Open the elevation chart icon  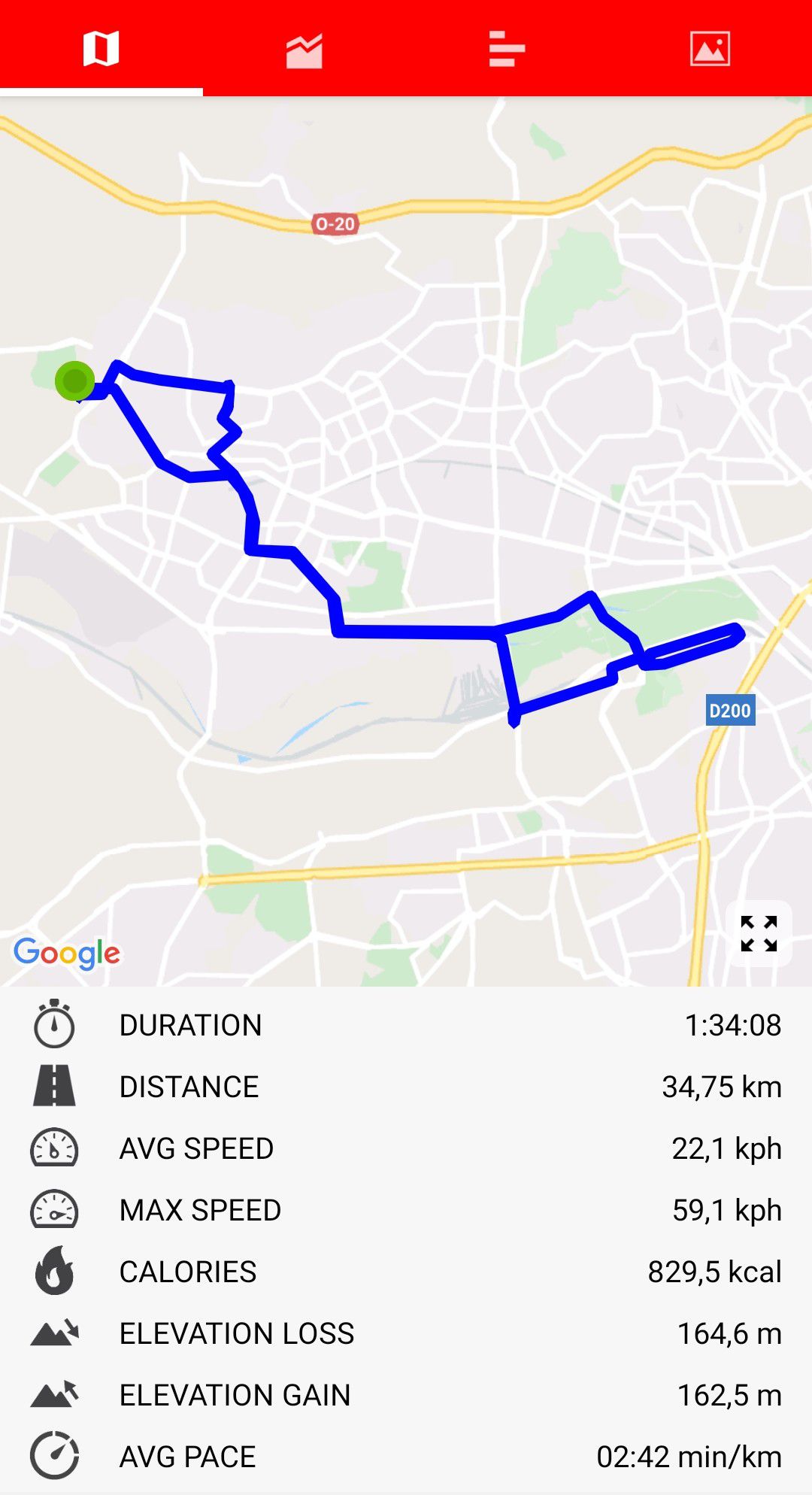coord(304,48)
